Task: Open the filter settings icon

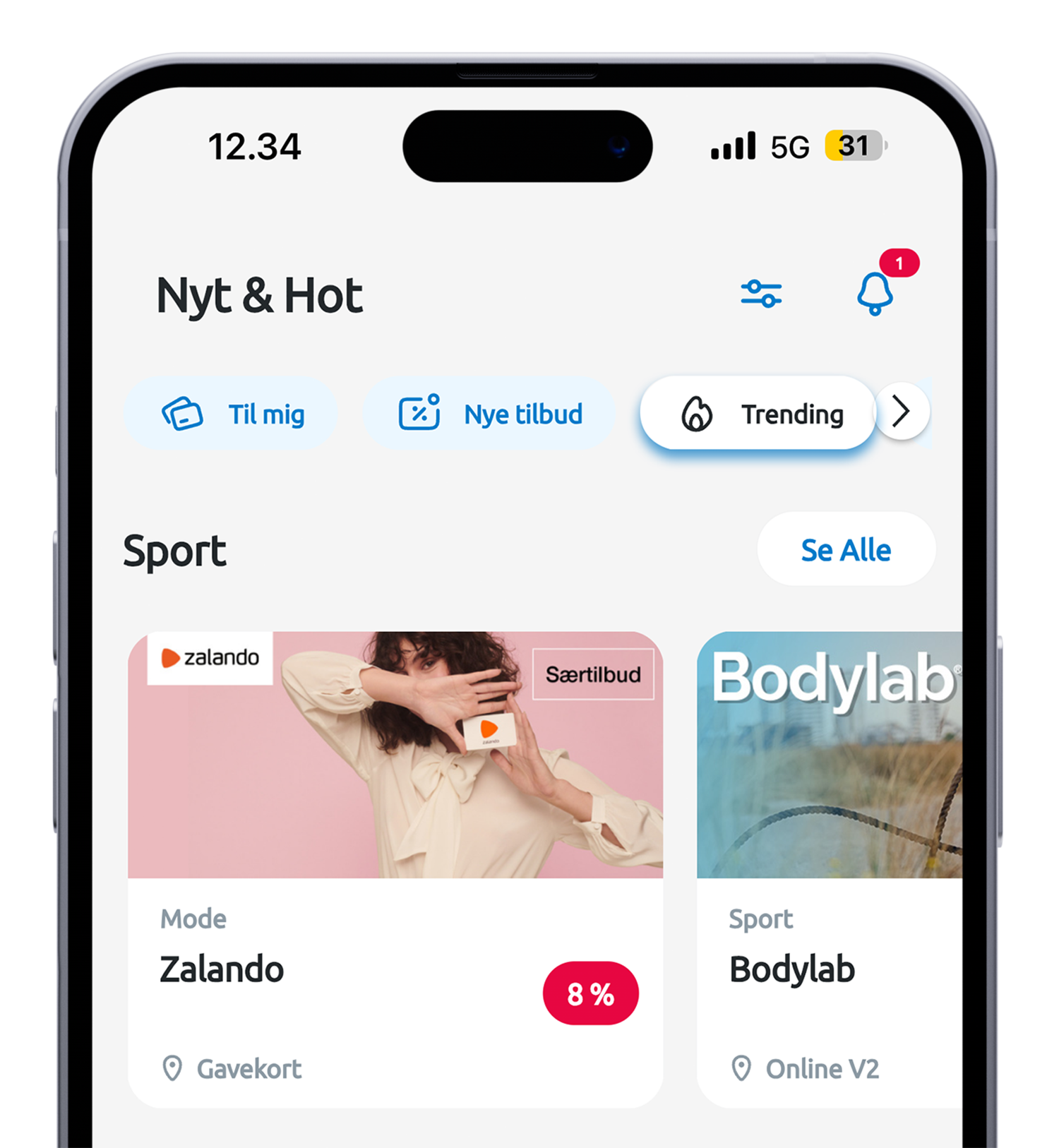Action: point(761,293)
